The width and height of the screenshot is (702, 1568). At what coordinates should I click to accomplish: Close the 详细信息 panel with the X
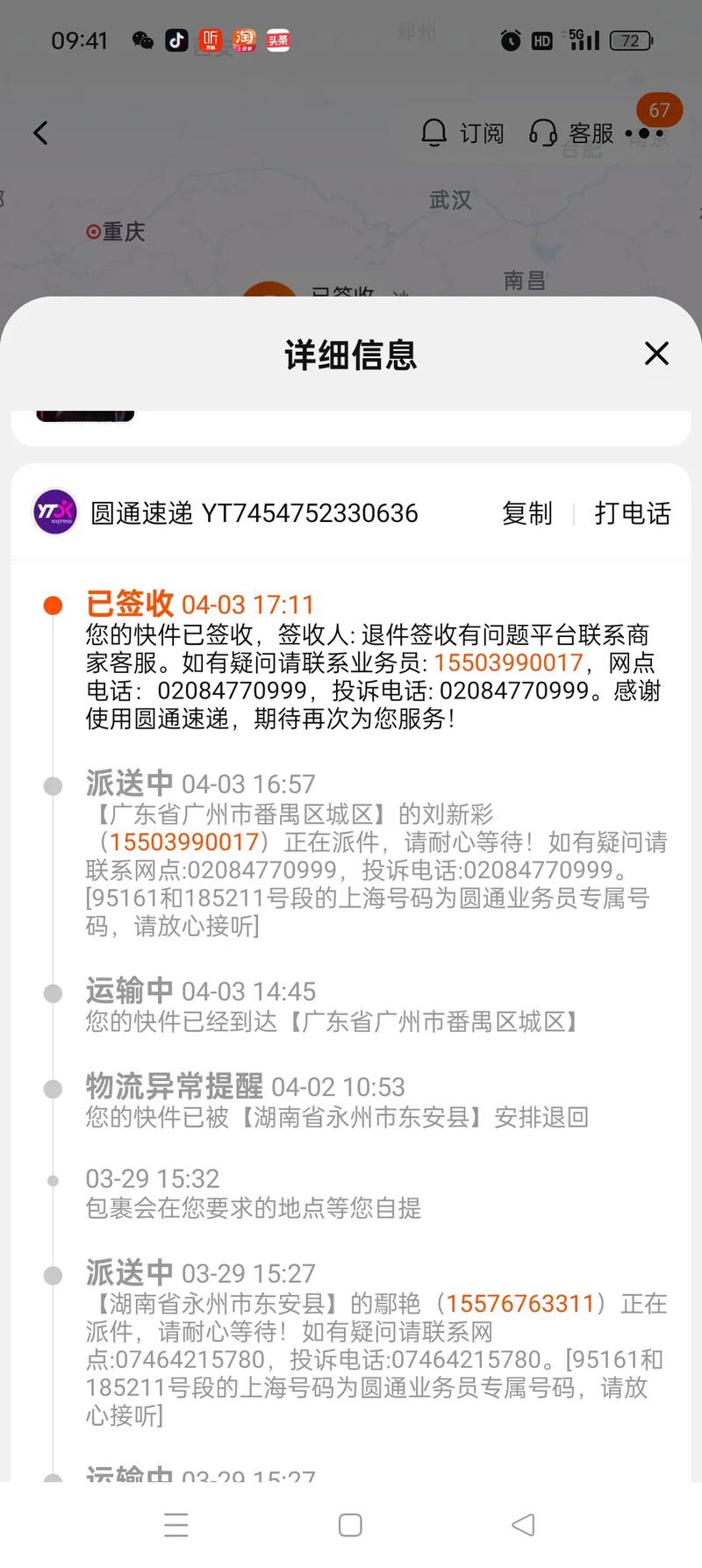pos(656,354)
